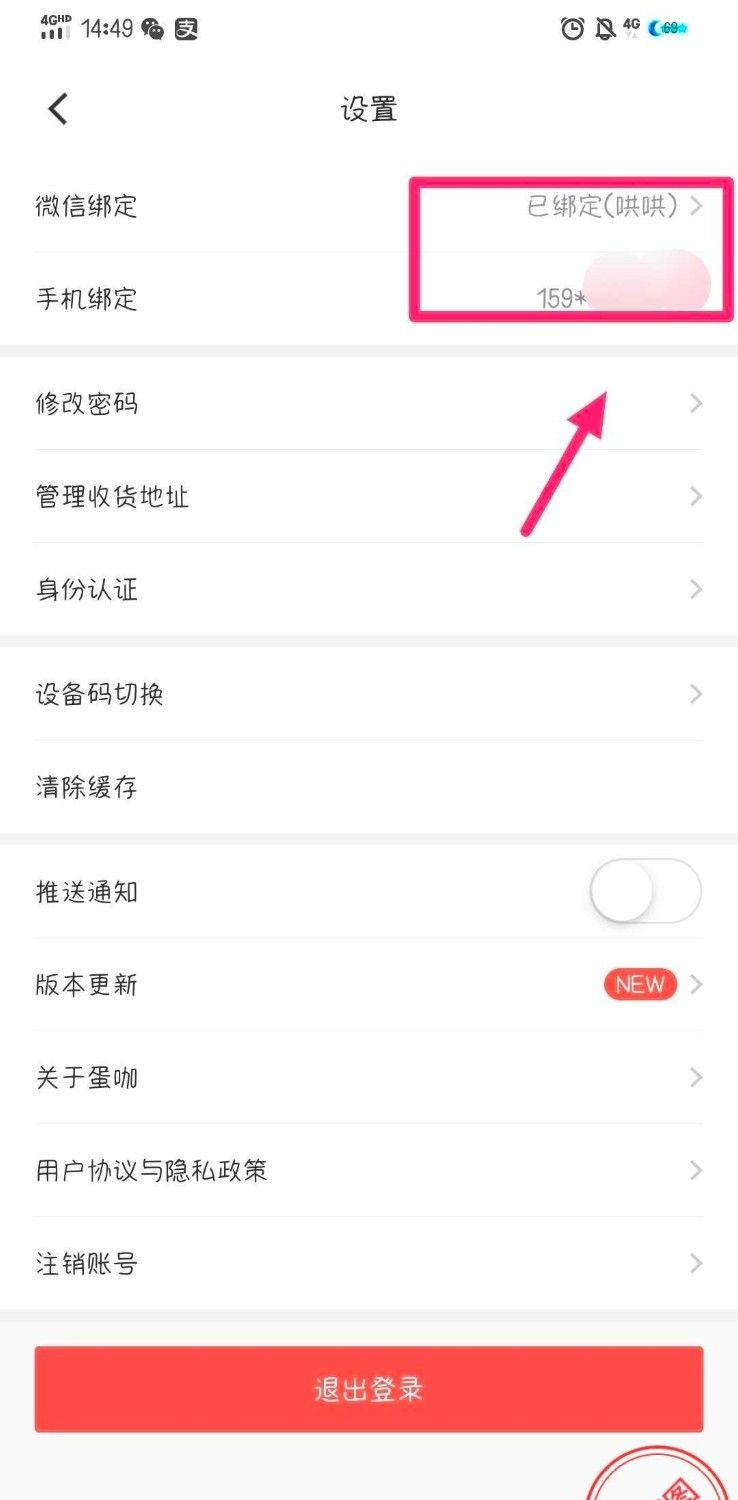
Task: Open 用户协议与隐私政策
Action: click(x=369, y=1171)
